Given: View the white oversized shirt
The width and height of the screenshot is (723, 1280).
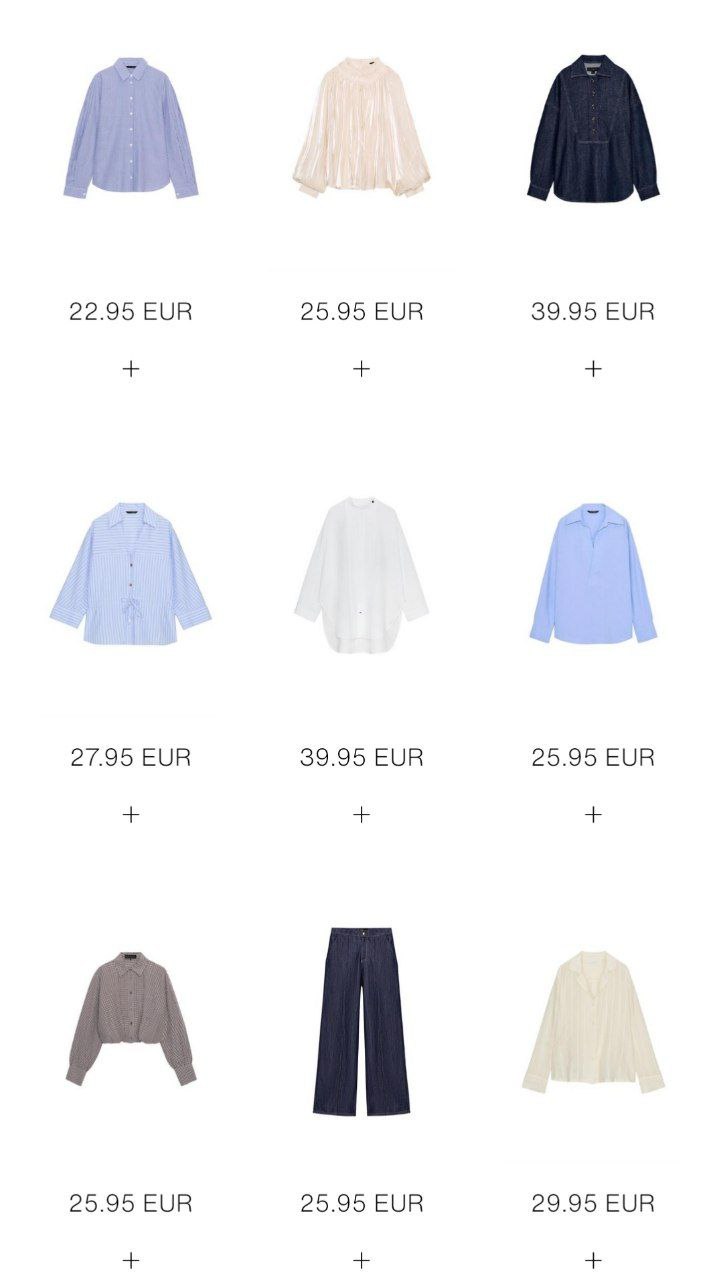Looking at the screenshot, I should pos(361,575).
